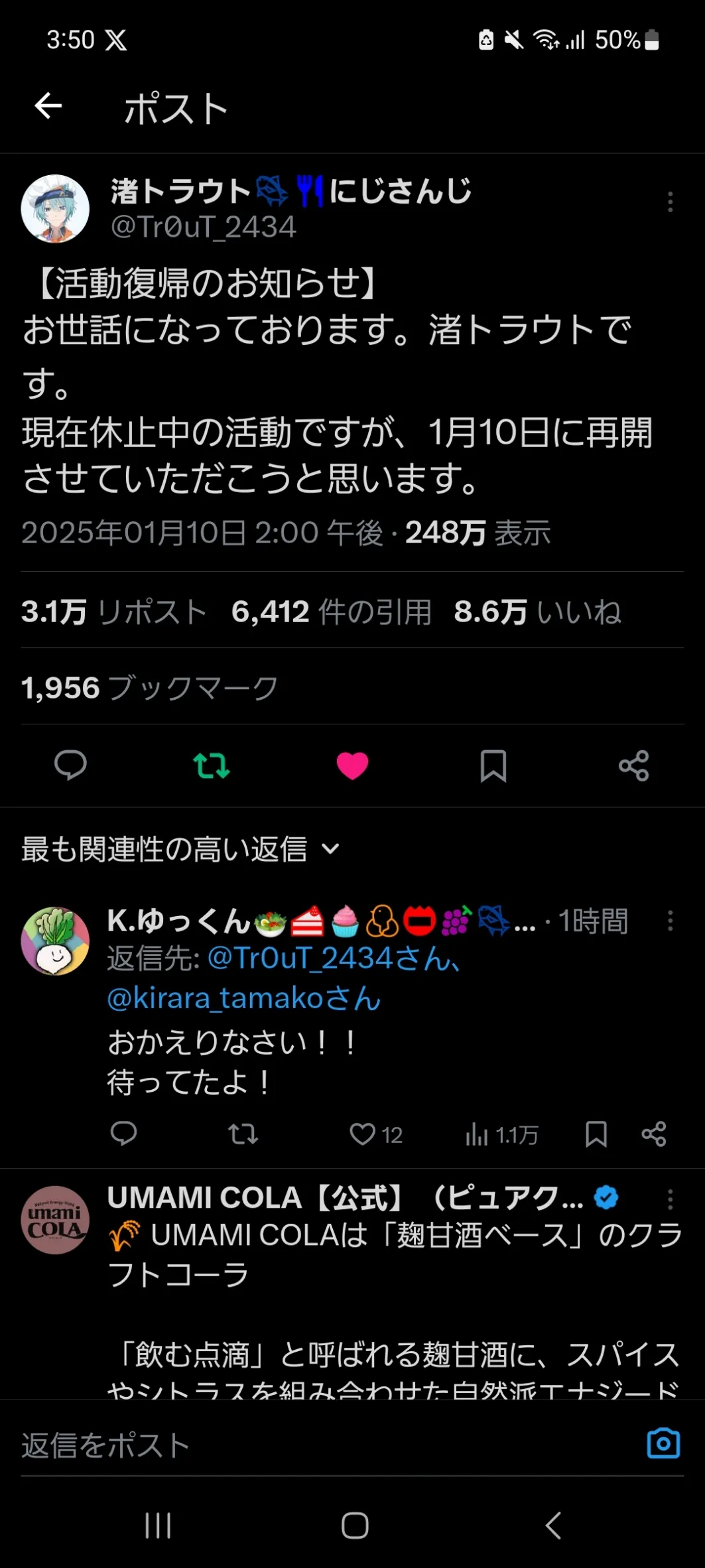View the 3.1万 リポスト list

click(113, 612)
